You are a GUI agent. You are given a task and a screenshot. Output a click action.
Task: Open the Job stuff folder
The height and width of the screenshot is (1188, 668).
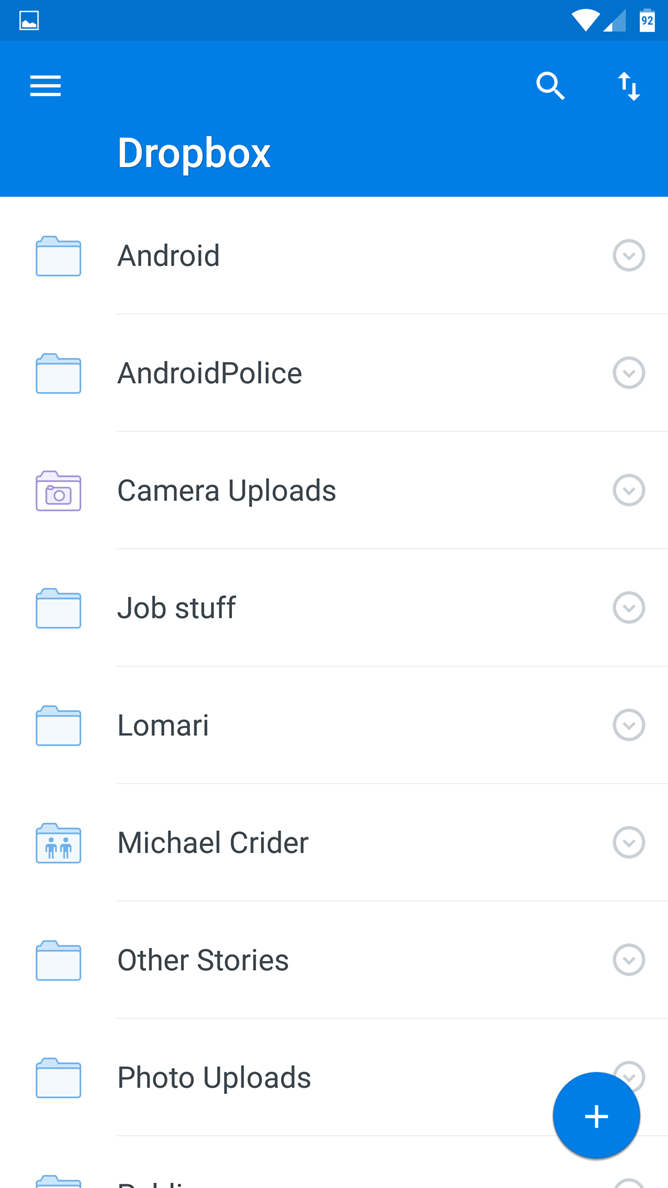[x=334, y=608]
